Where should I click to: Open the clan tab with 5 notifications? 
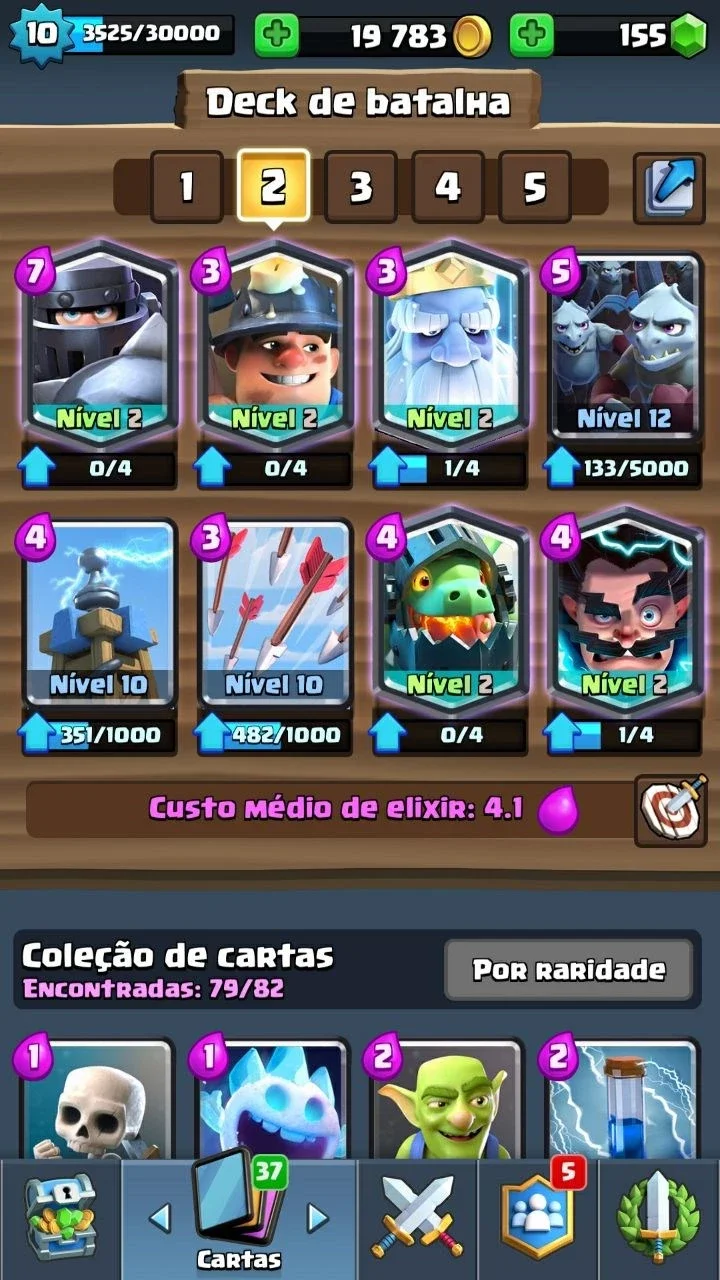click(x=538, y=1220)
